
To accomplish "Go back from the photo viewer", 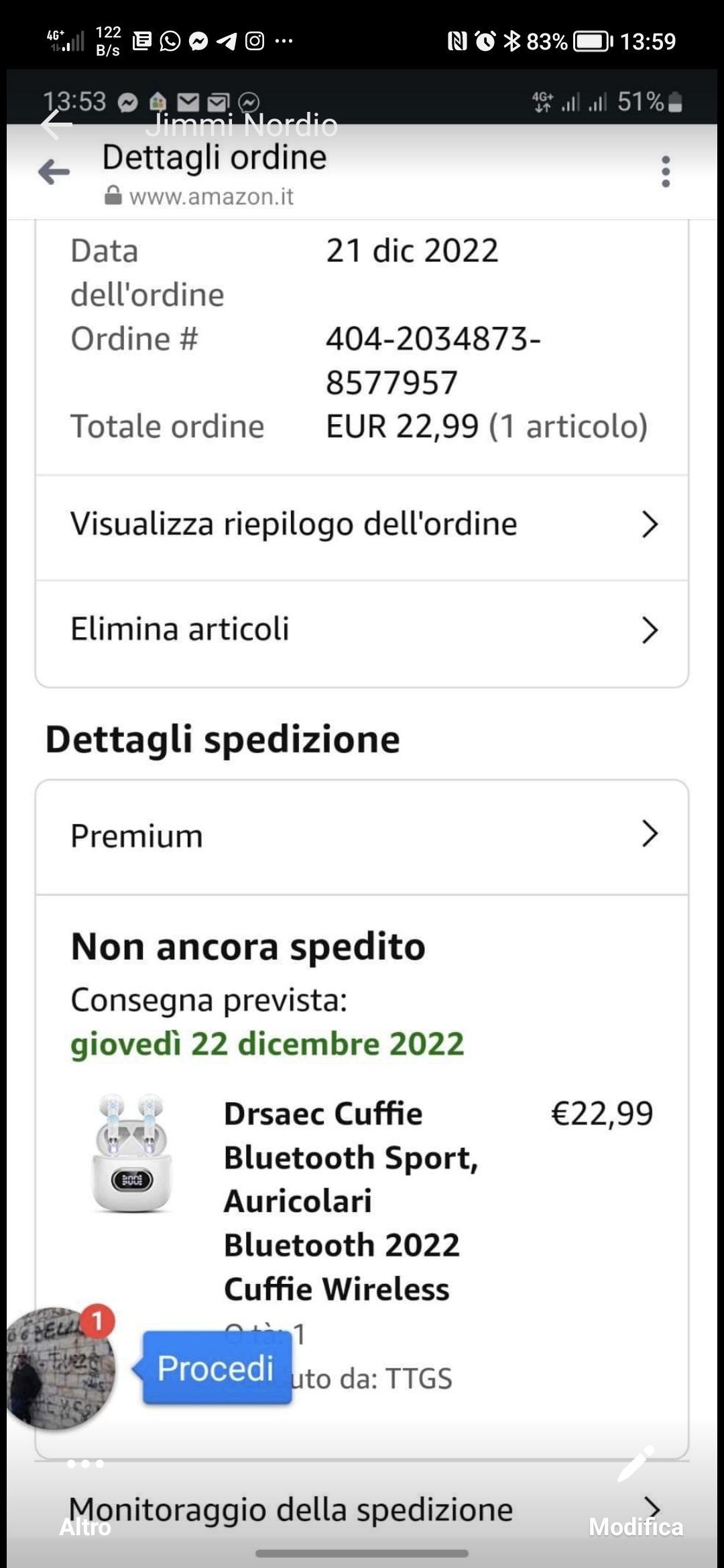I will pos(56,125).
